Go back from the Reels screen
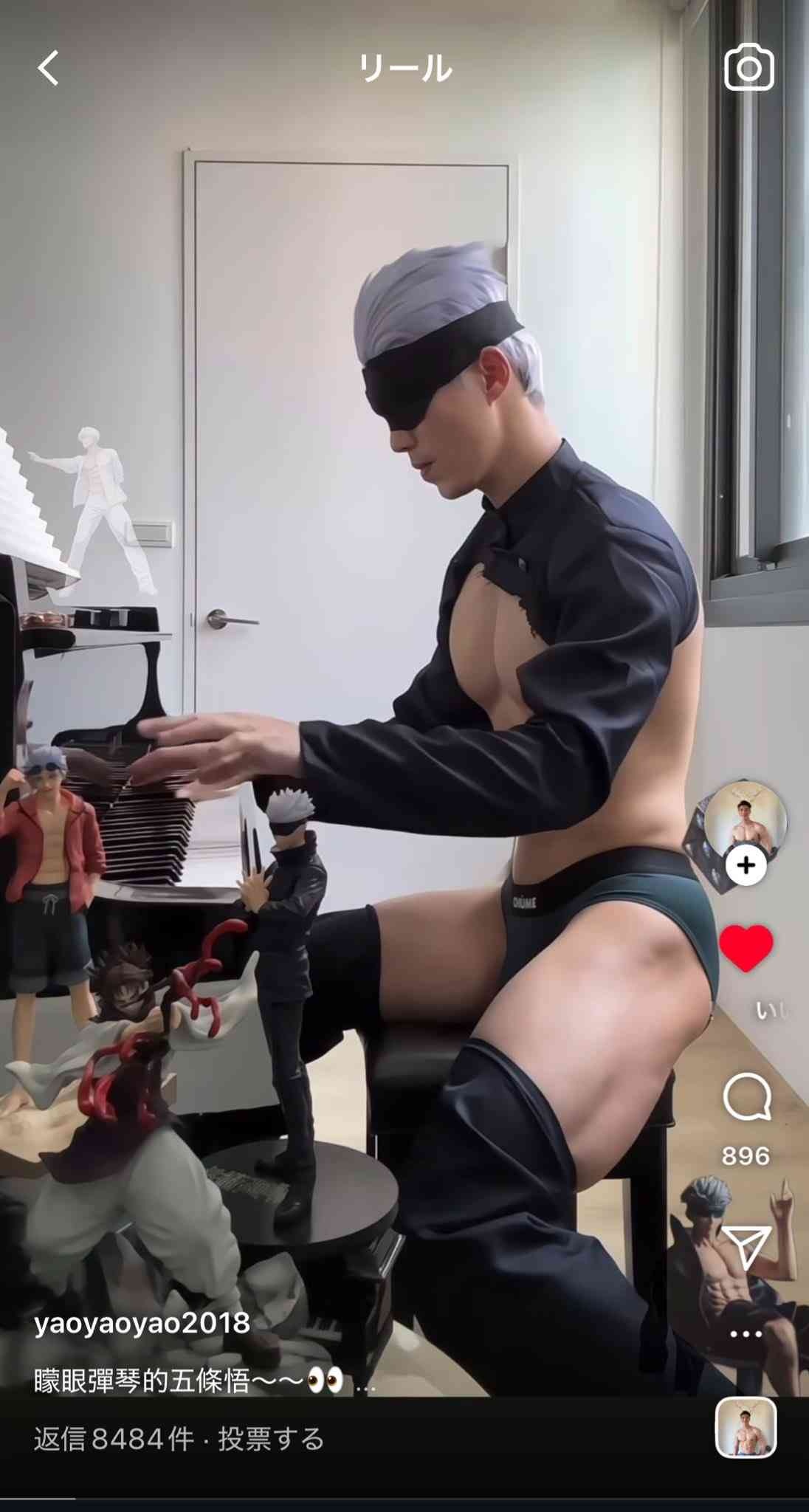This screenshot has width=809, height=1512. (x=49, y=68)
